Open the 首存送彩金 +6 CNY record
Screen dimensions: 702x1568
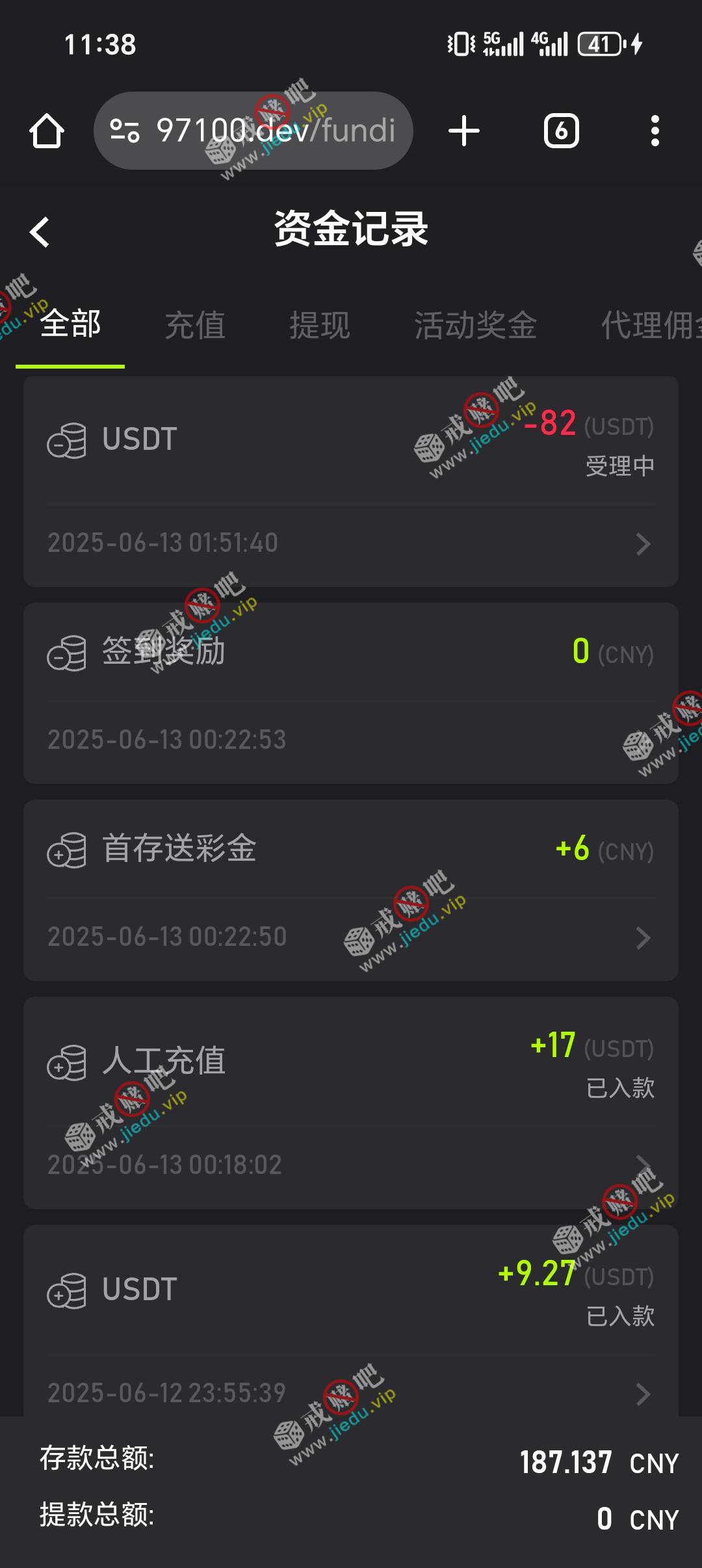pos(351,889)
